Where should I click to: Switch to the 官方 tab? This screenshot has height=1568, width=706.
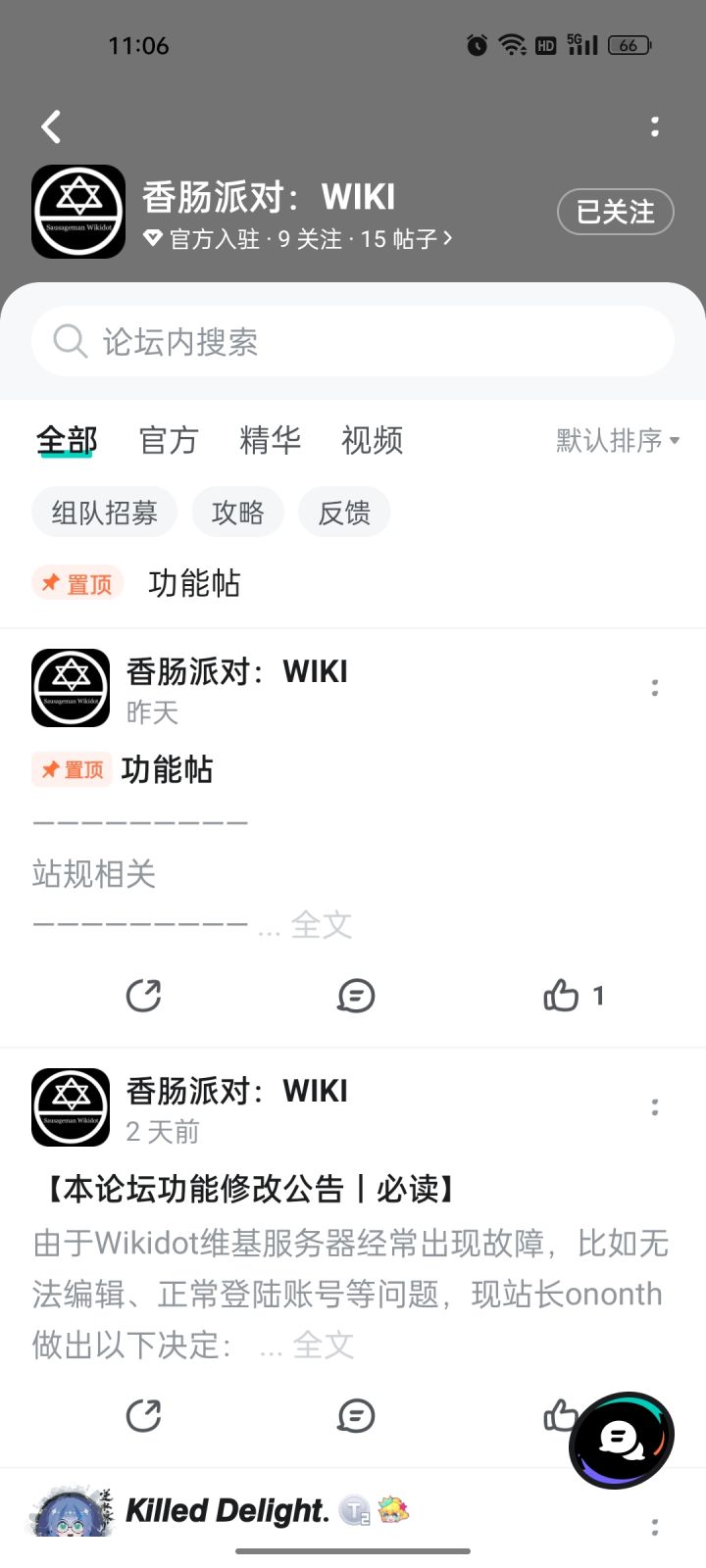pos(169,441)
